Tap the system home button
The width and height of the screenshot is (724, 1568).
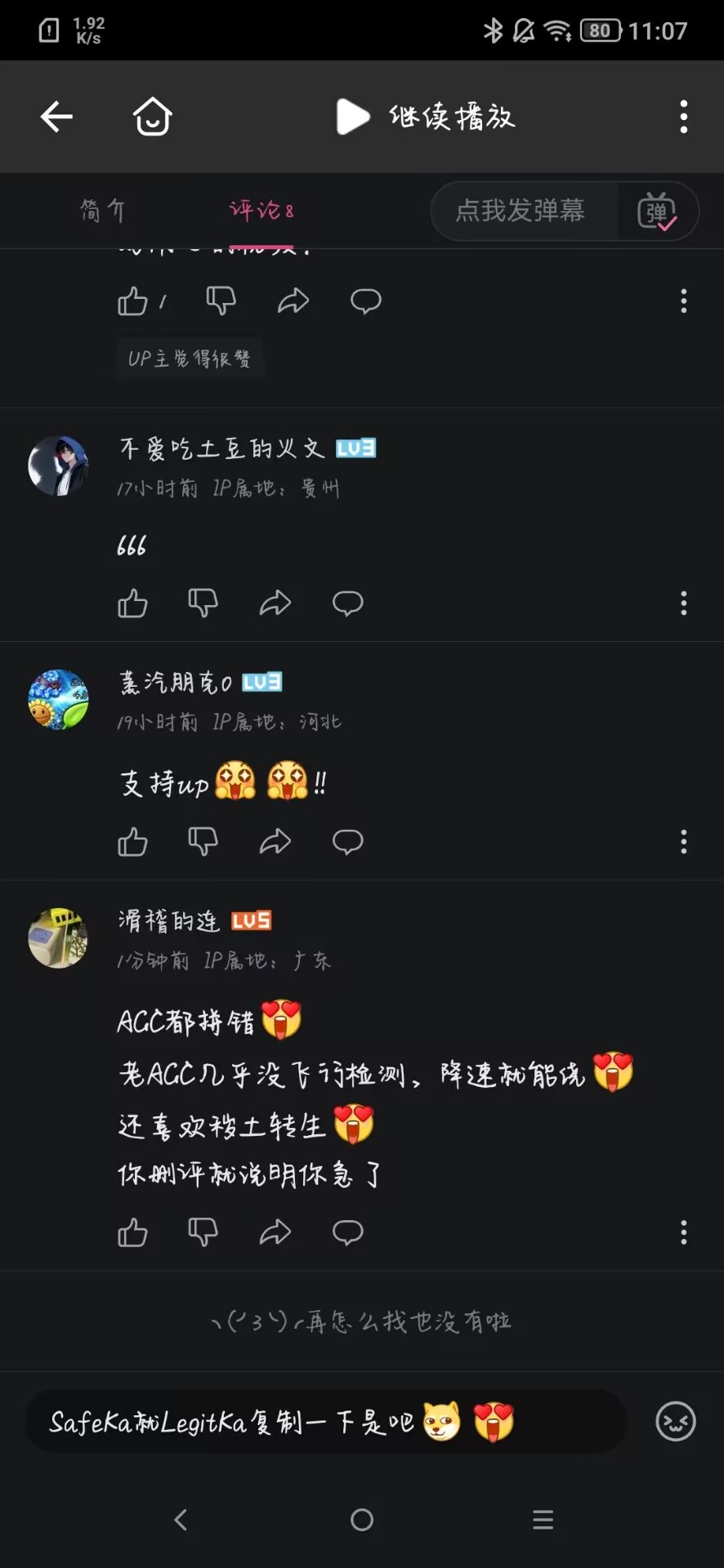[362, 1520]
